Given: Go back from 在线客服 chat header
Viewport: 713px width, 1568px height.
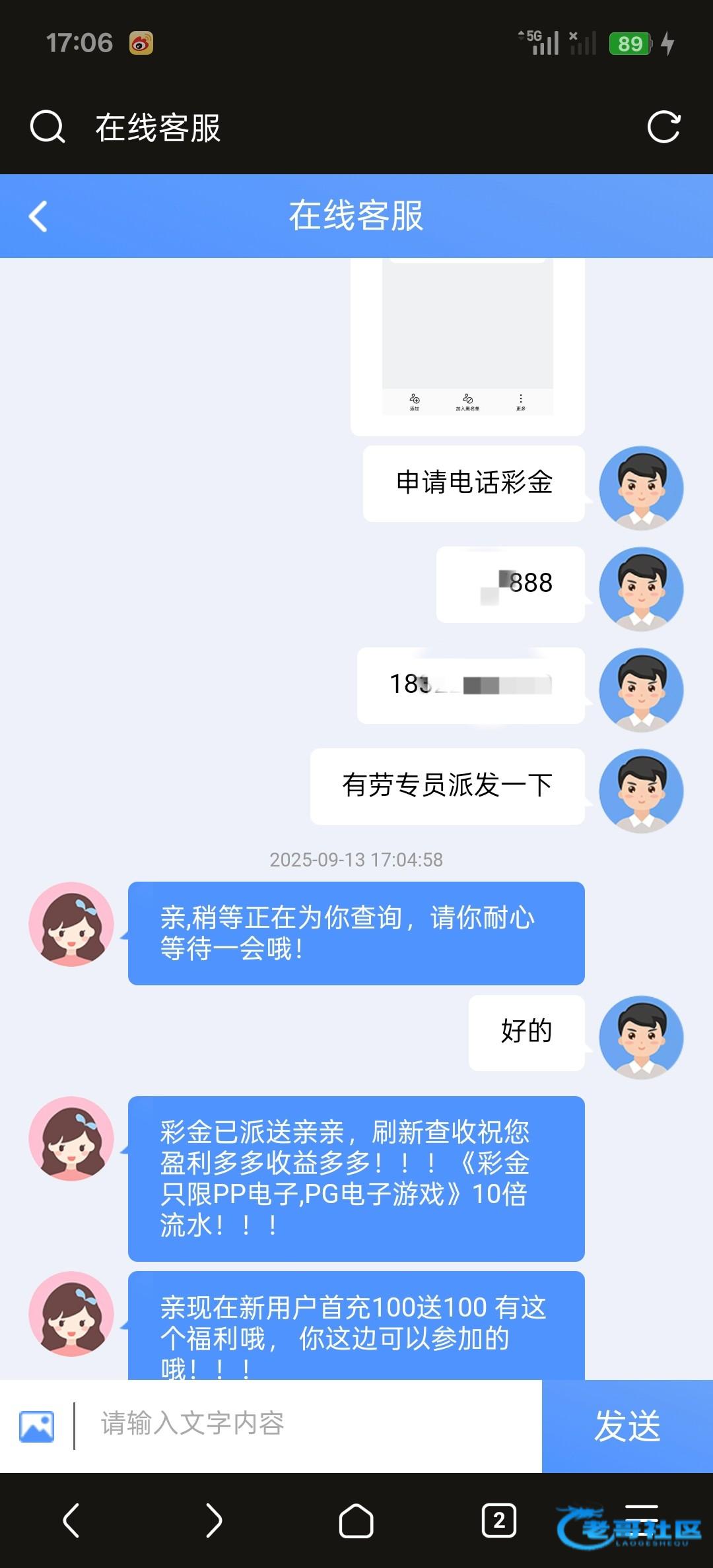Looking at the screenshot, I should click(x=38, y=216).
